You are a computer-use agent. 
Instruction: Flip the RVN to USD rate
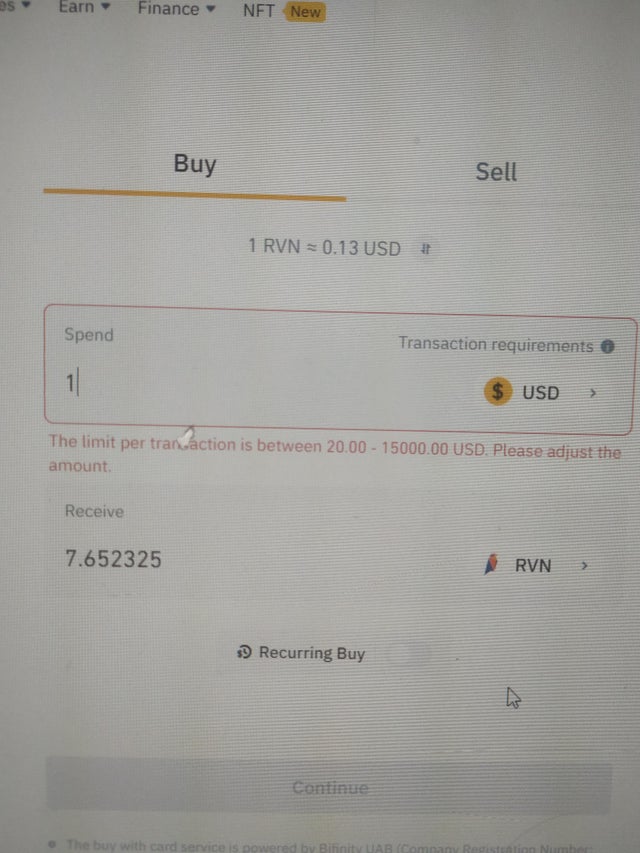(x=425, y=248)
